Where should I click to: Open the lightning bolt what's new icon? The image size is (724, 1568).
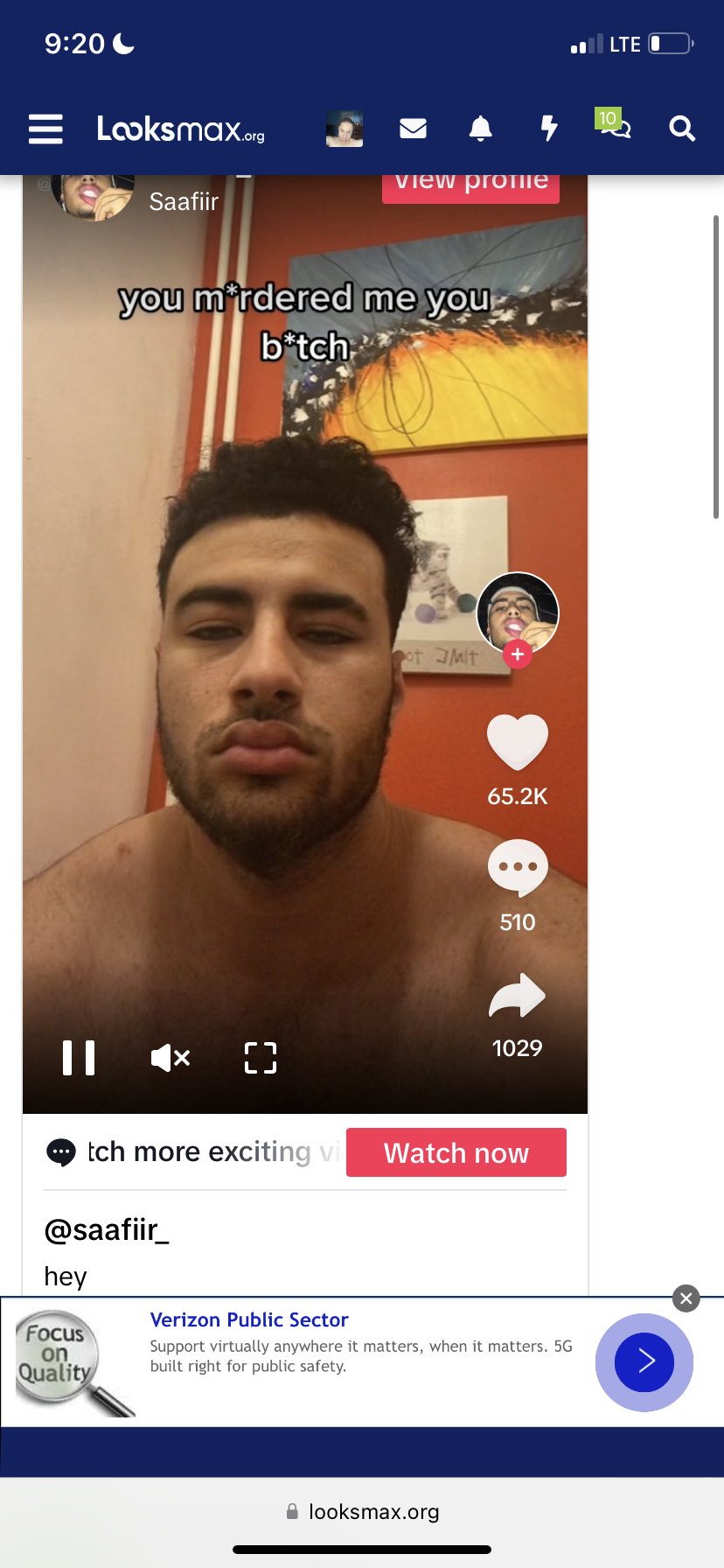point(549,129)
